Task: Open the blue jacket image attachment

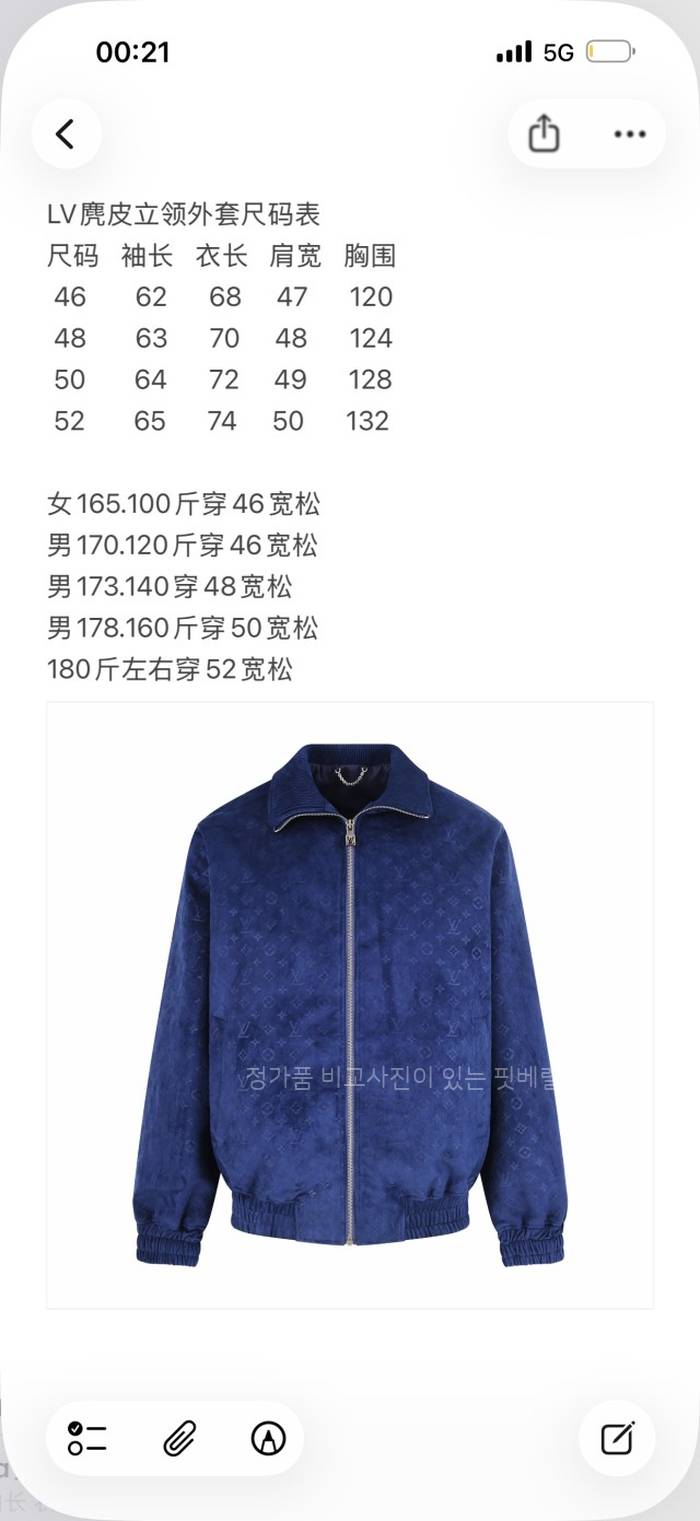Action: (350, 1004)
